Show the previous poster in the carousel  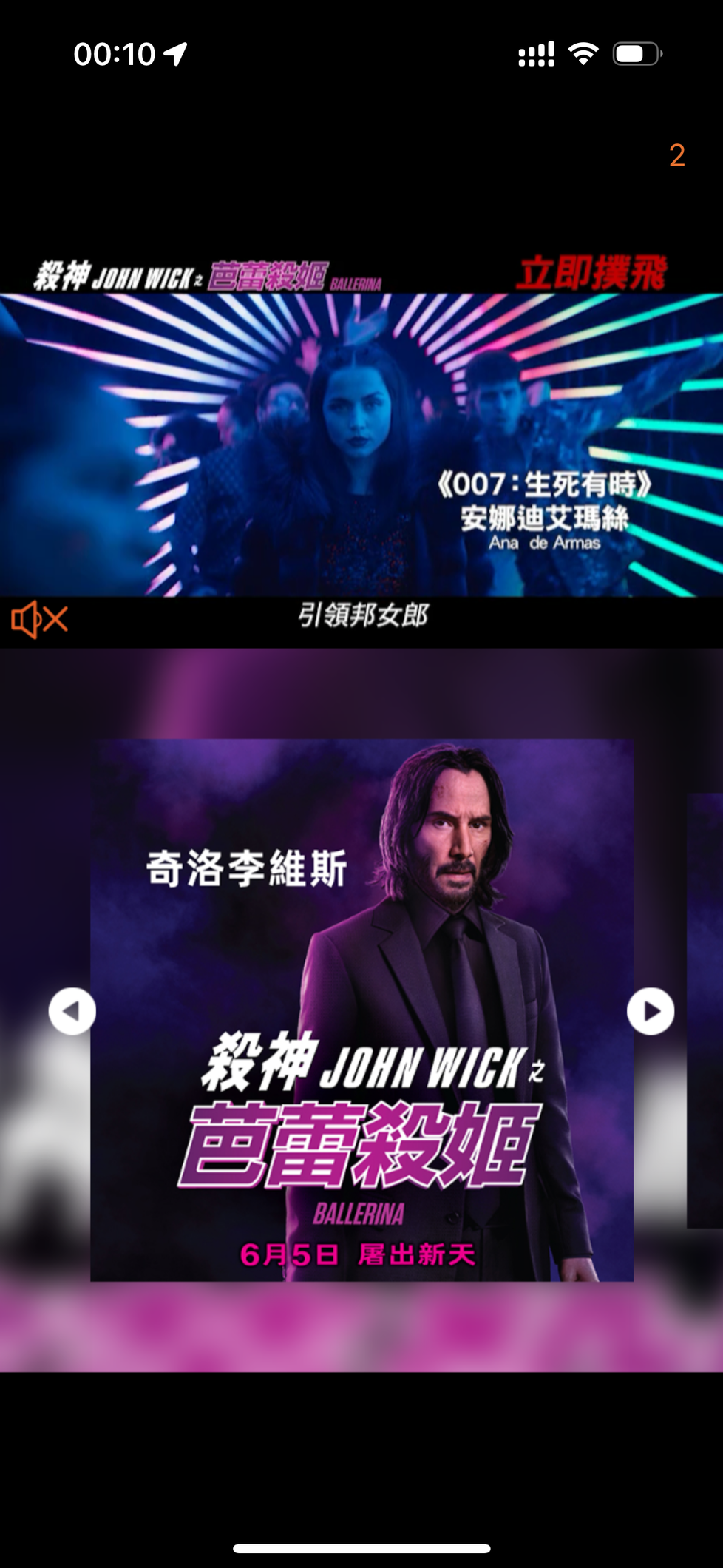click(72, 1011)
